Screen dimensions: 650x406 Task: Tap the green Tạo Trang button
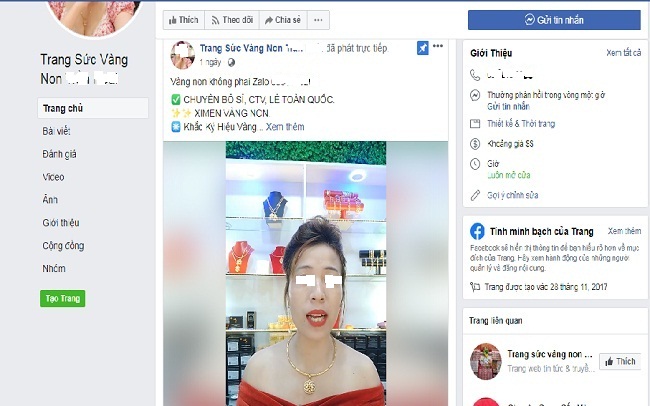pos(62,298)
